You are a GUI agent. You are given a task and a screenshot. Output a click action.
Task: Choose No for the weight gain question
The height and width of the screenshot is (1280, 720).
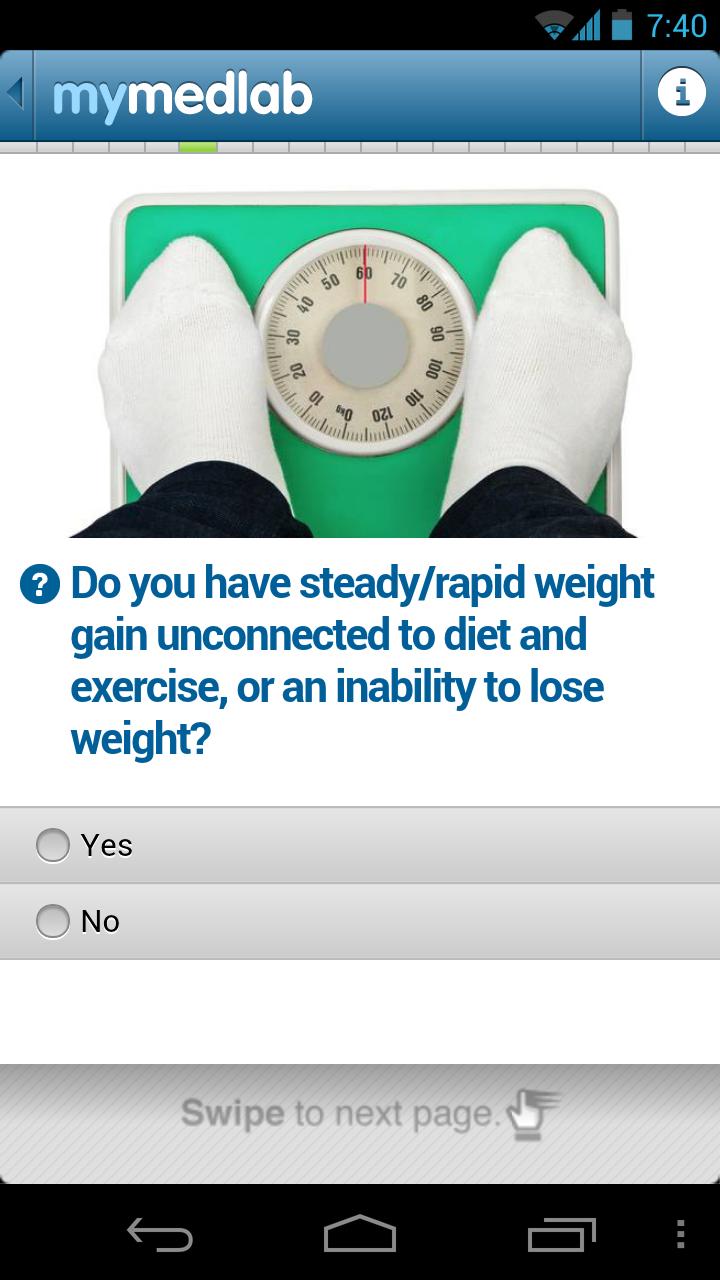coord(54,922)
